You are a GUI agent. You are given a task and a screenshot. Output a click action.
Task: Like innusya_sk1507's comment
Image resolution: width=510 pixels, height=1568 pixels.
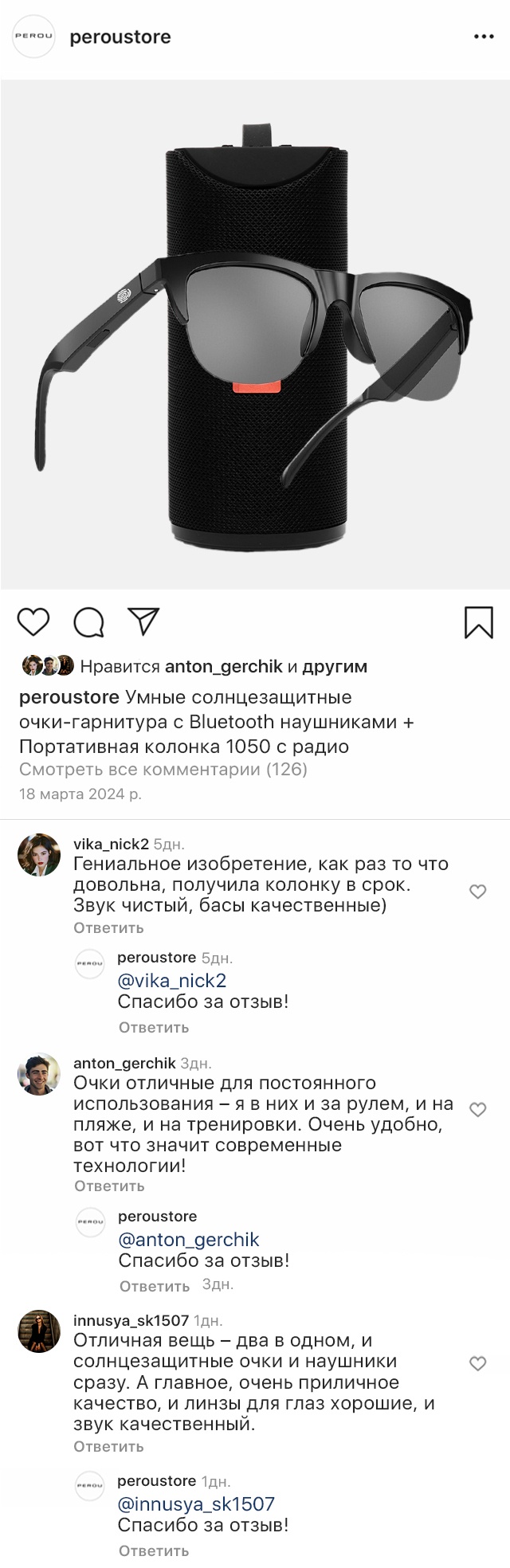pyautogui.click(x=477, y=1363)
